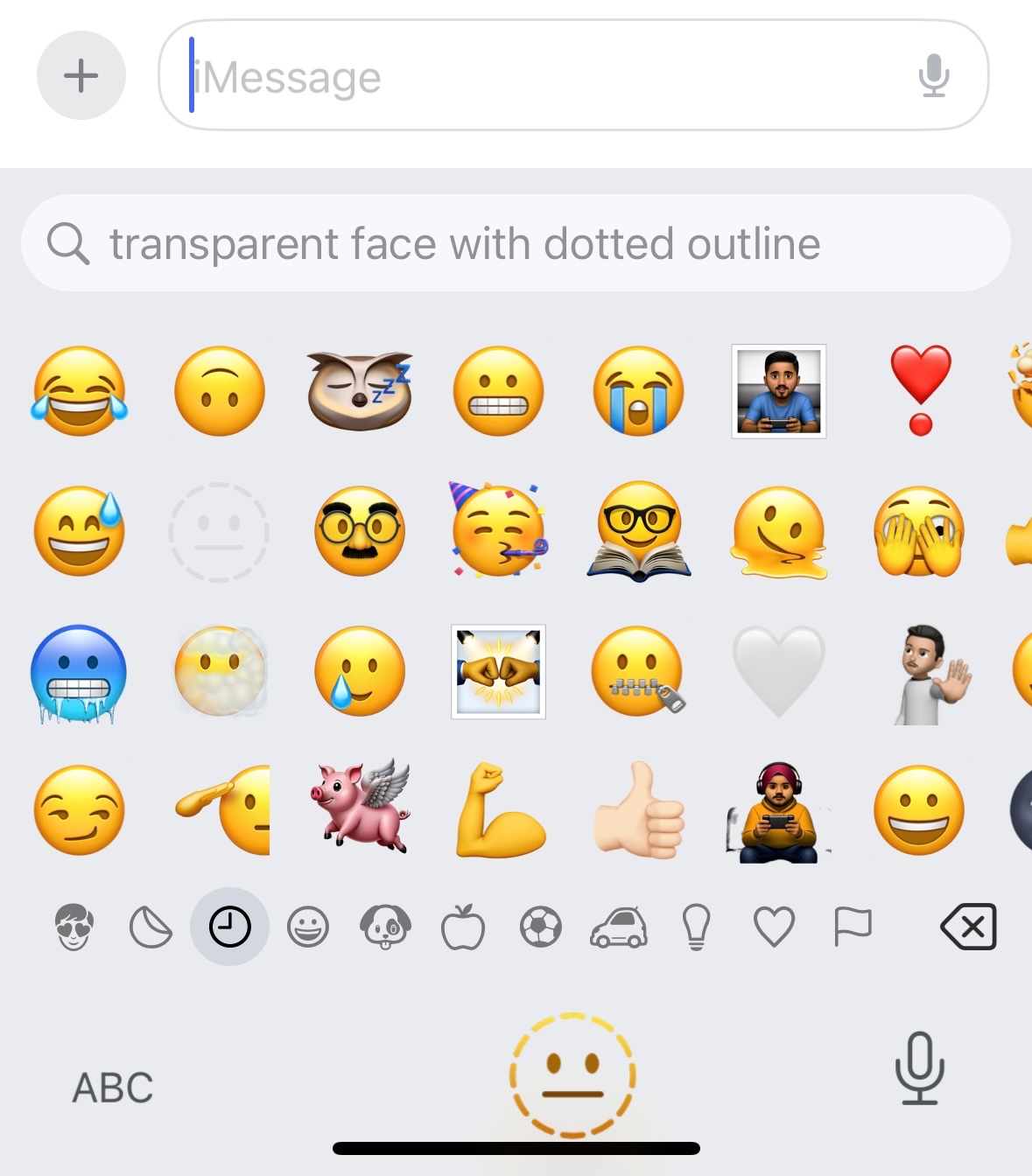Switch to Smileys & People category
This screenshot has width=1032, height=1176.
308,927
